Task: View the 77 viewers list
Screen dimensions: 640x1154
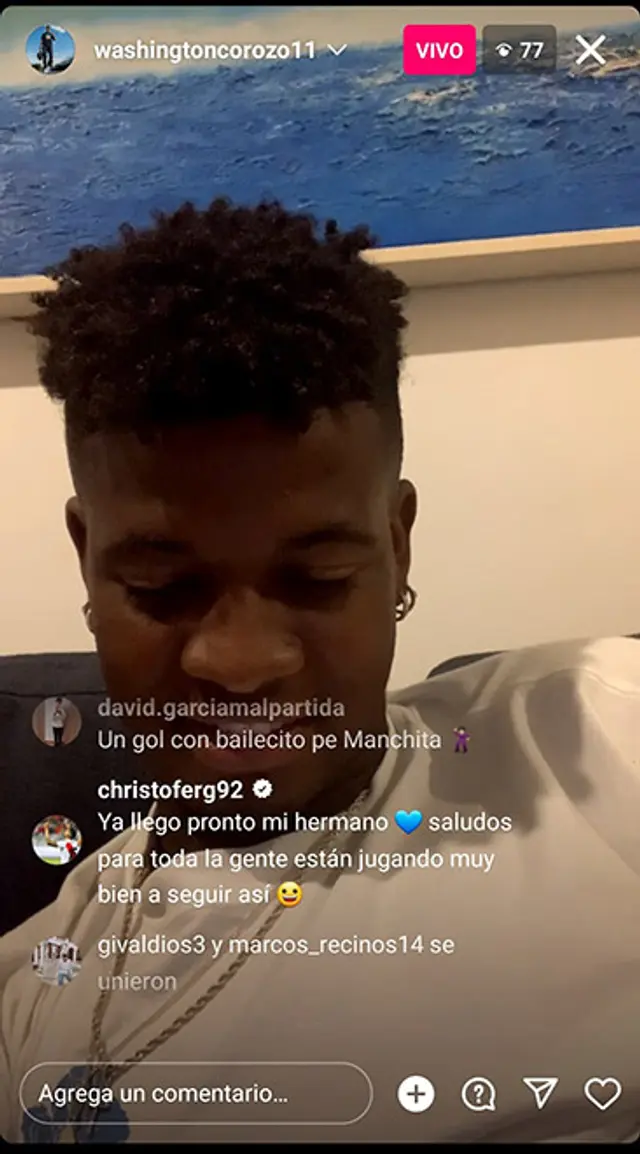Action: (519, 50)
